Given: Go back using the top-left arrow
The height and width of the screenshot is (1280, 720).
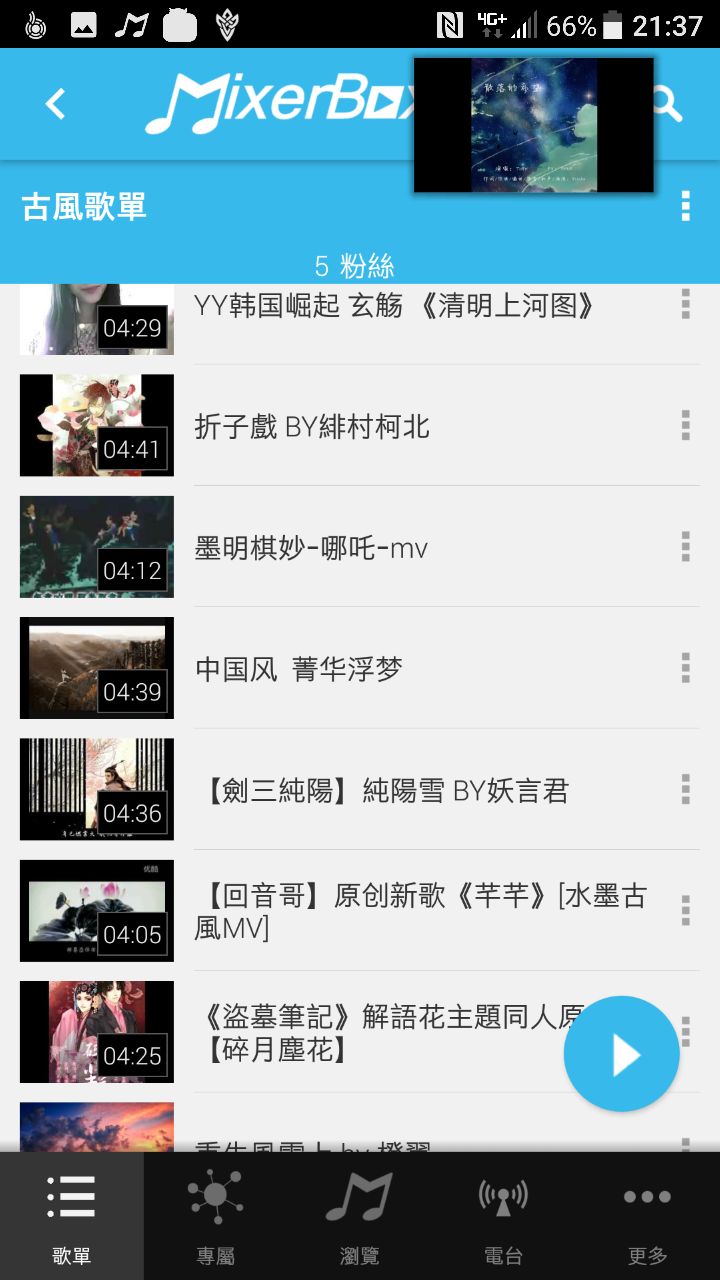Looking at the screenshot, I should [56, 104].
